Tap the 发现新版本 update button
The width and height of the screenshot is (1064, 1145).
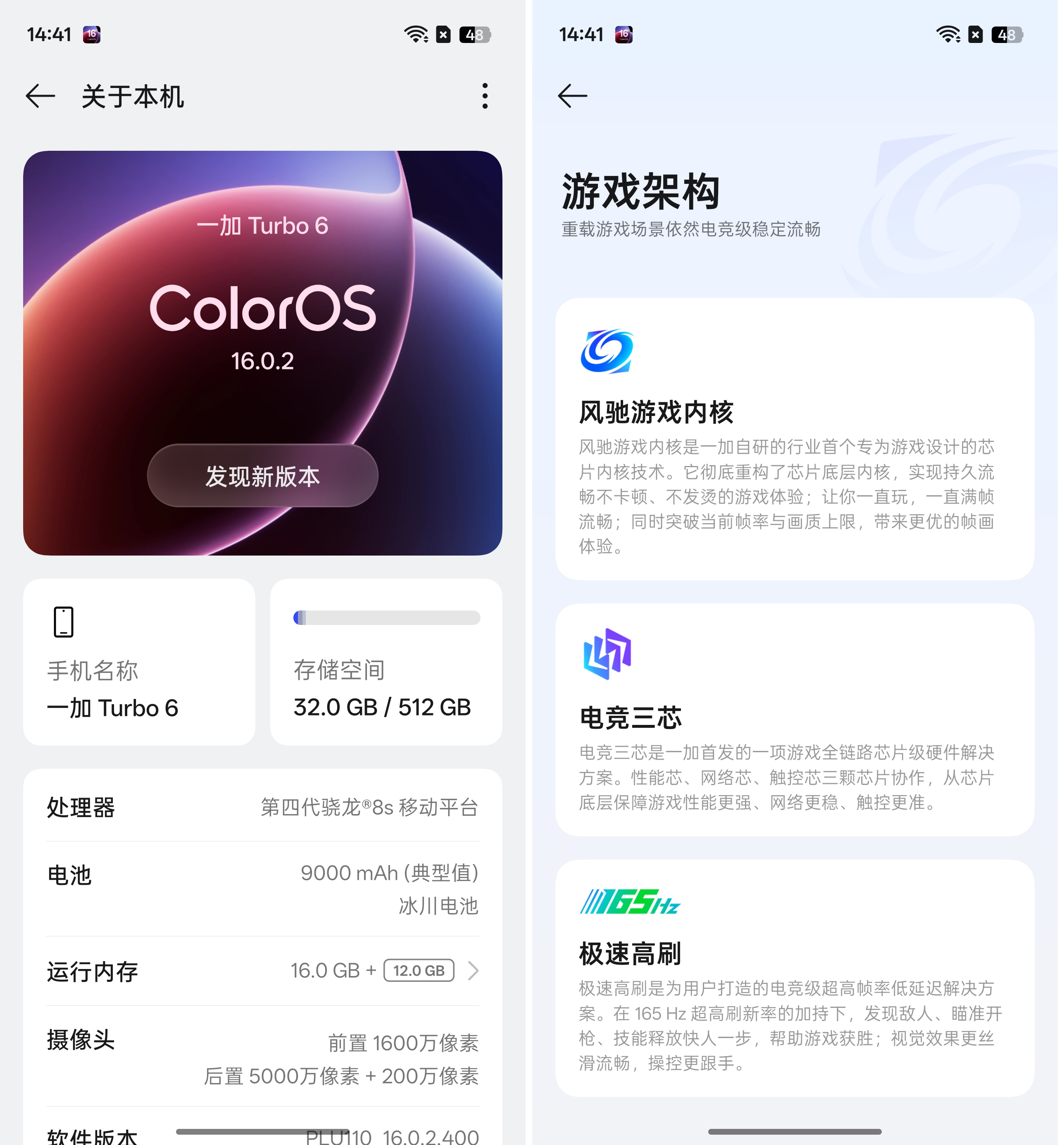tap(262, 476)
